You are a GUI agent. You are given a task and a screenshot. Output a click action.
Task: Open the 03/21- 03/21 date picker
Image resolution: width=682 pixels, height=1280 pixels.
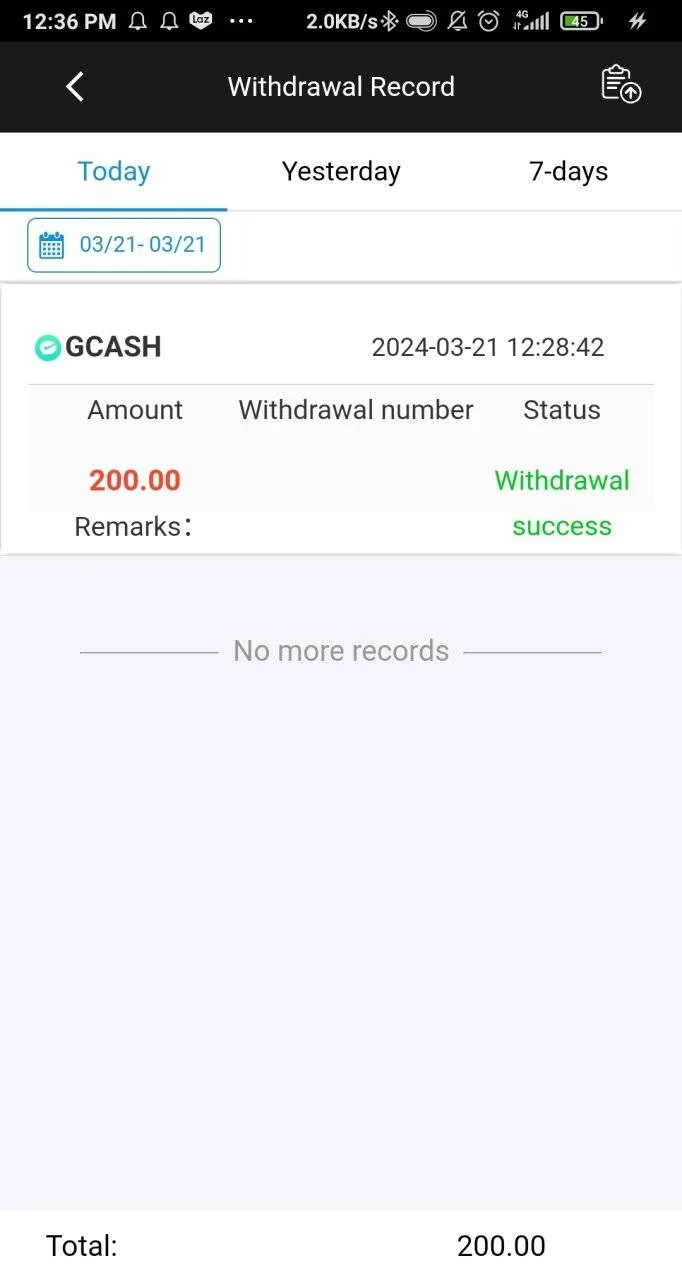click(124, 245)
